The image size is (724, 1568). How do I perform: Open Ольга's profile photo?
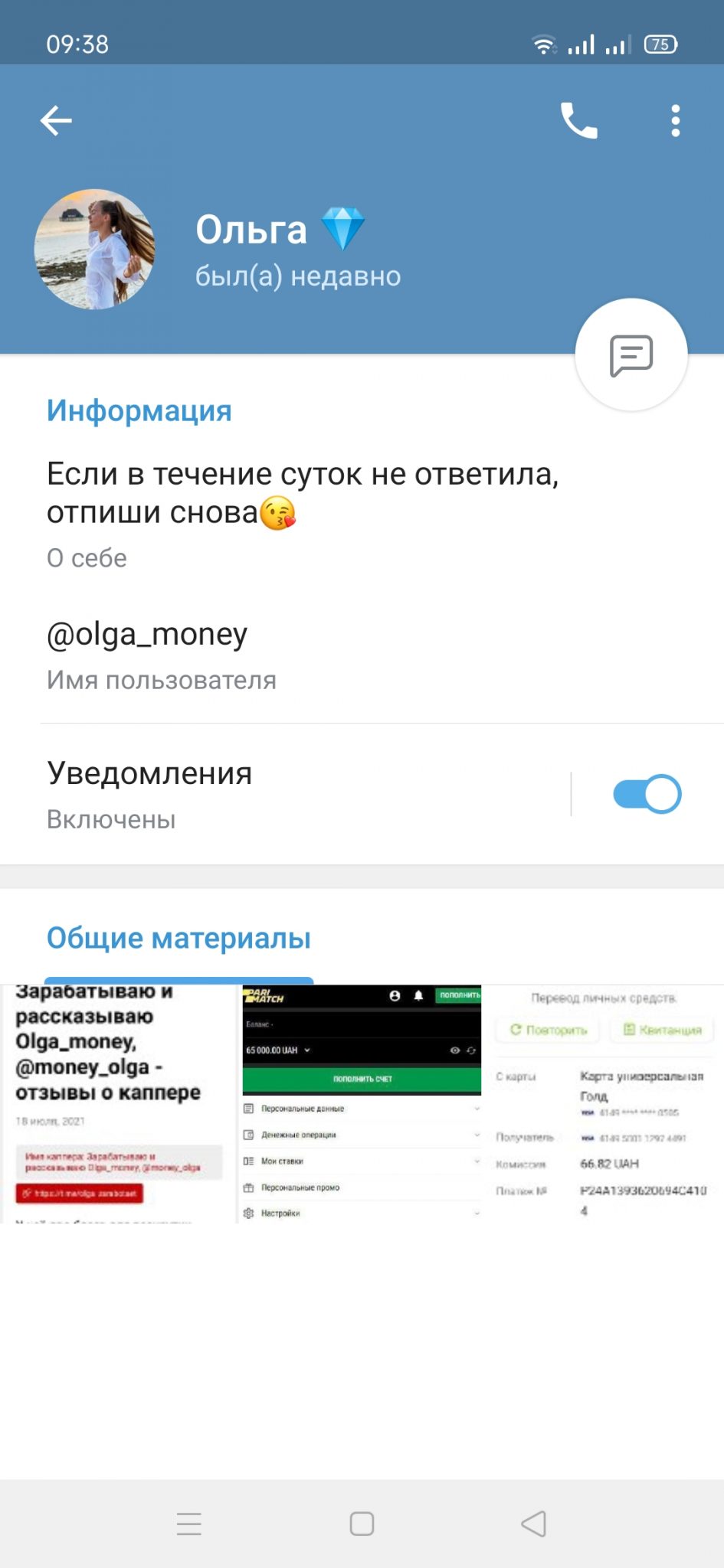click(x=94, y=250)
